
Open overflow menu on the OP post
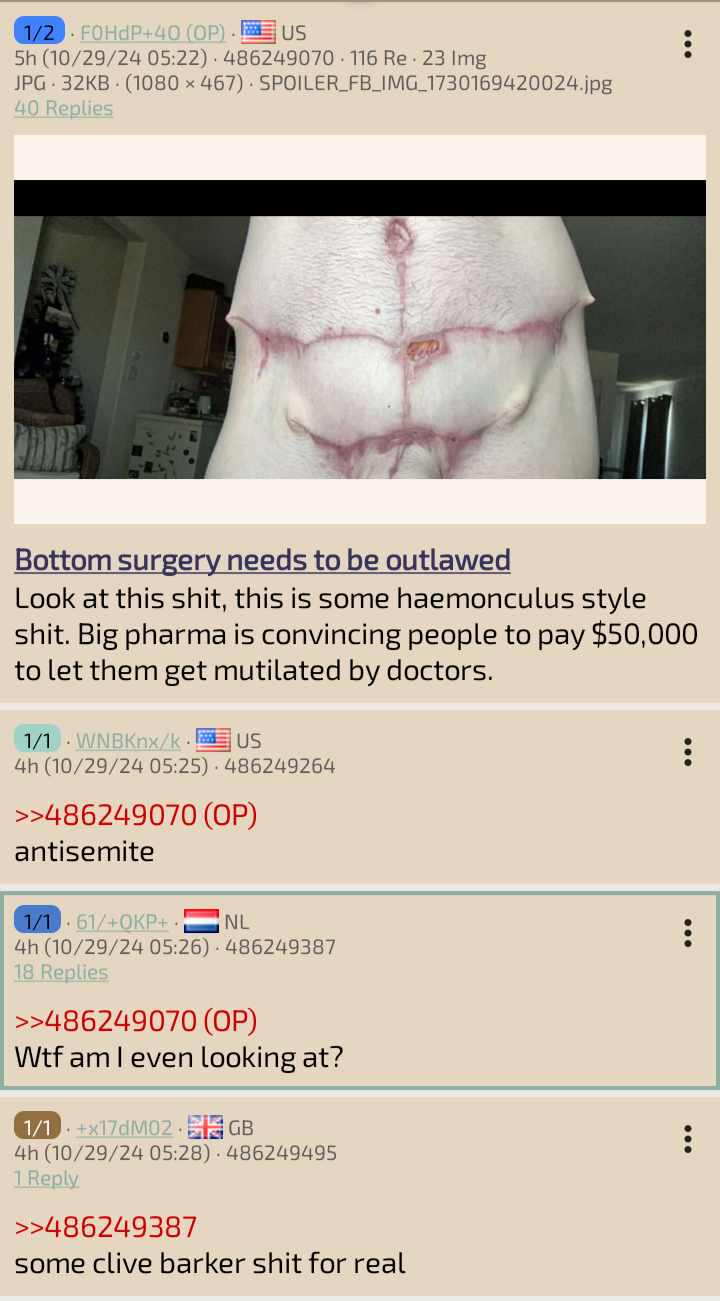[x=687, y=44]
